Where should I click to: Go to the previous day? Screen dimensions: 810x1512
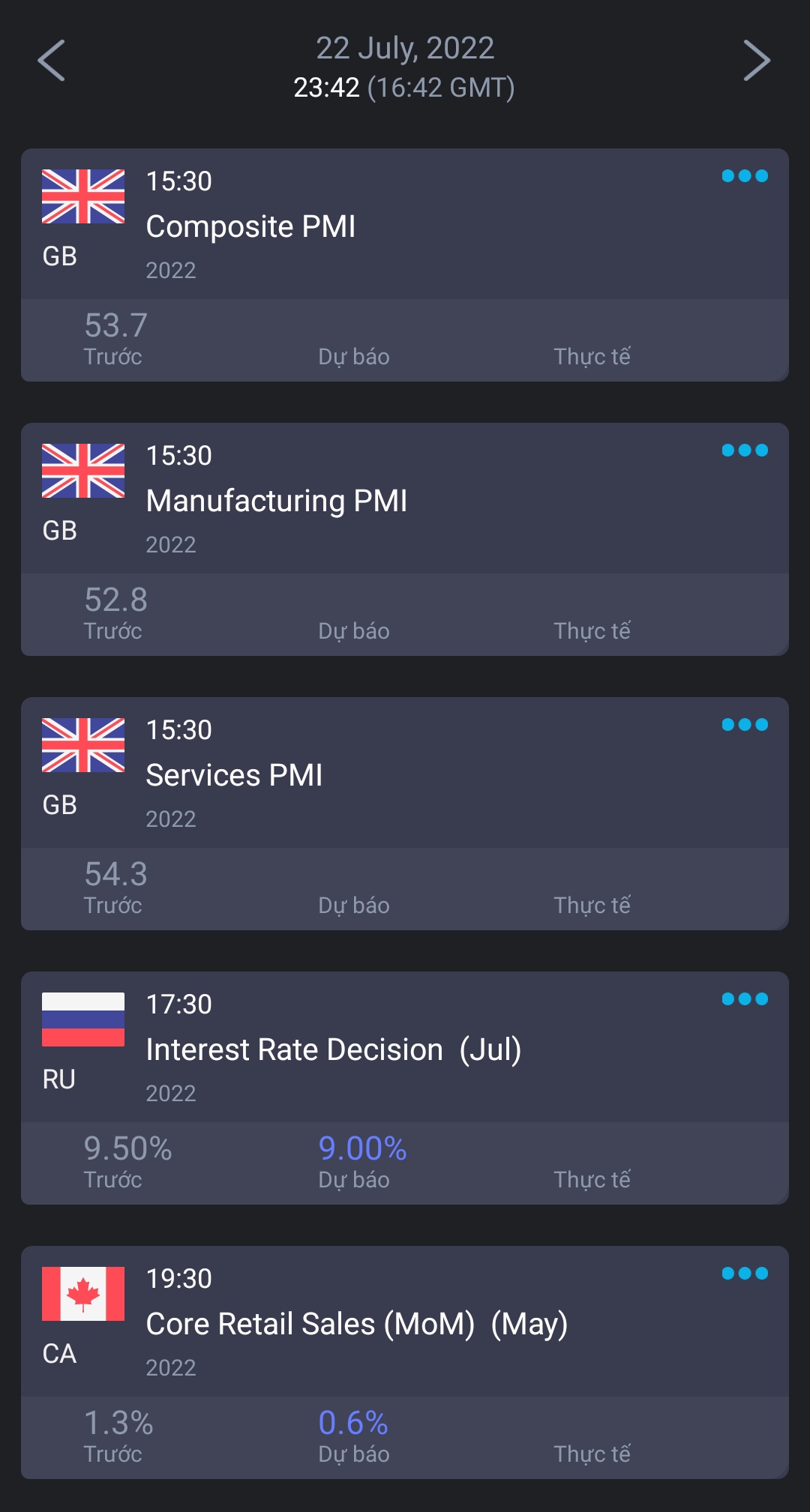click(51, 61)
